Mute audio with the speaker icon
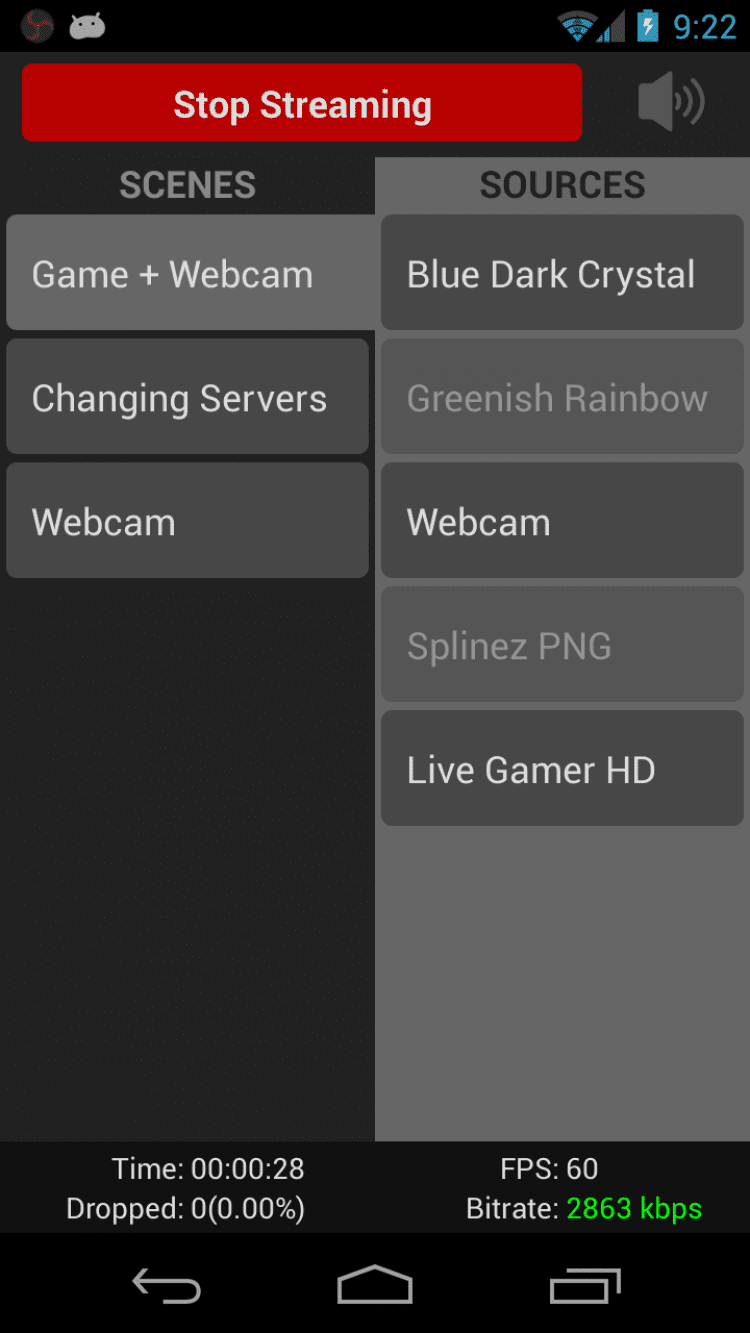The width and height of the screenshot is (750, 1333). (x=670, y=102)
